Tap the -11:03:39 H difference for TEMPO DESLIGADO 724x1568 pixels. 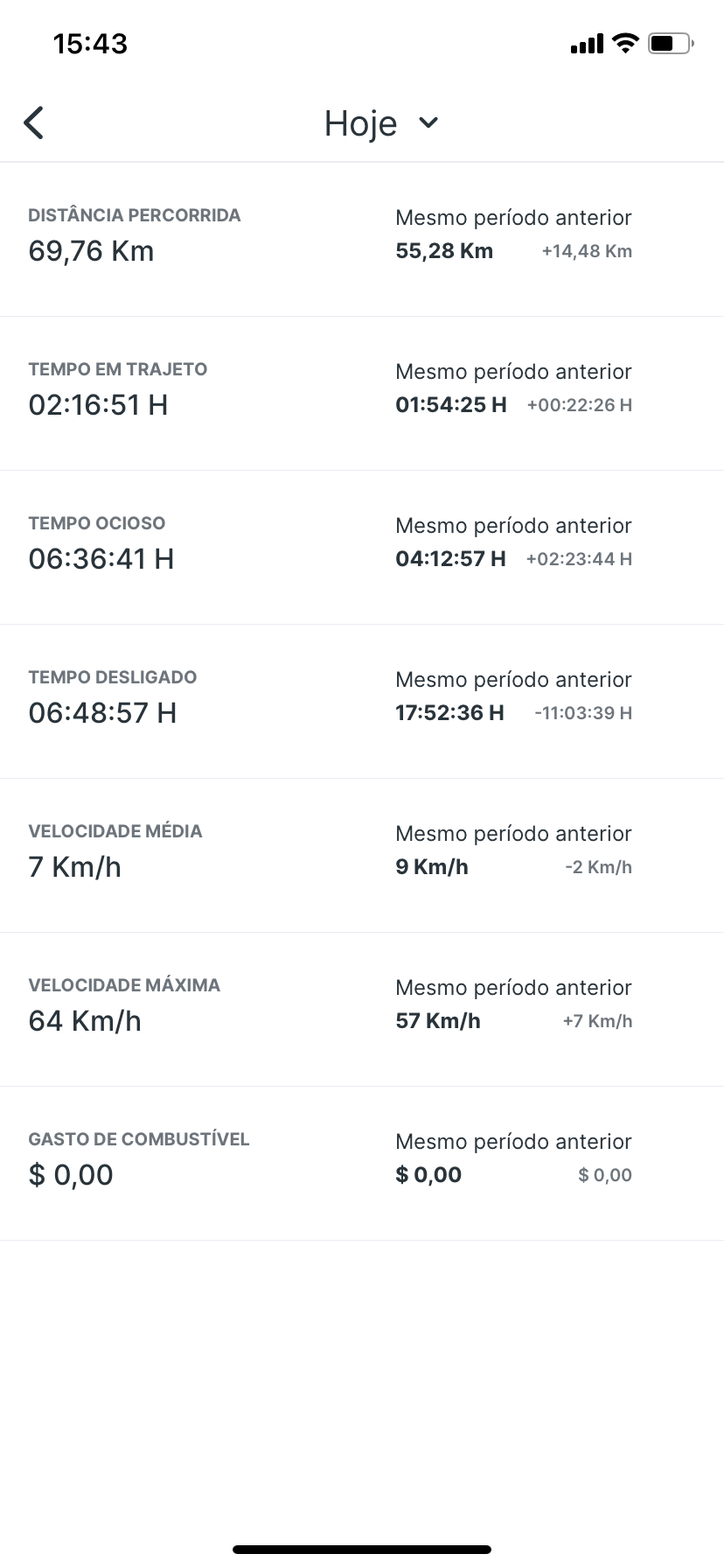pos(581,712)
